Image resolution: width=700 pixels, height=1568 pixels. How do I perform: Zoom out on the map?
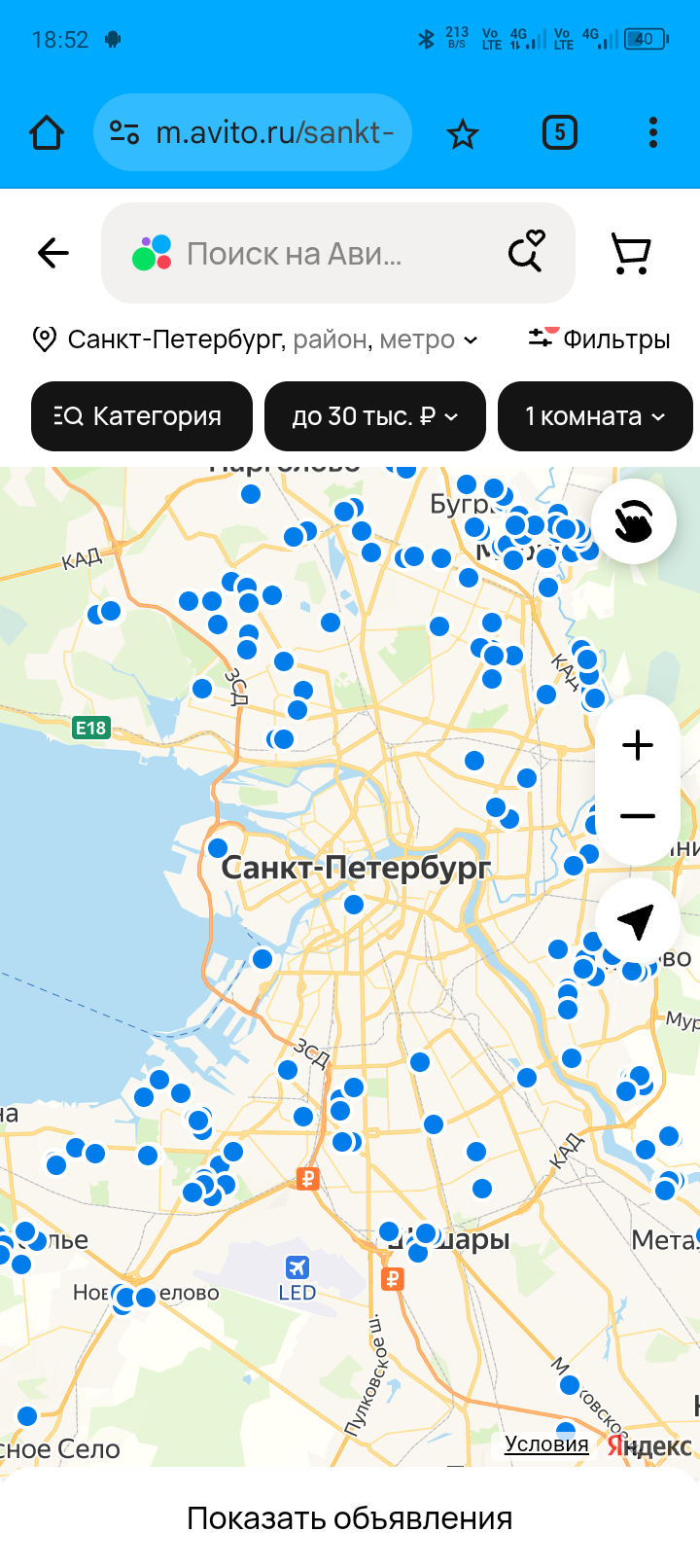click(x=638, y=816)
